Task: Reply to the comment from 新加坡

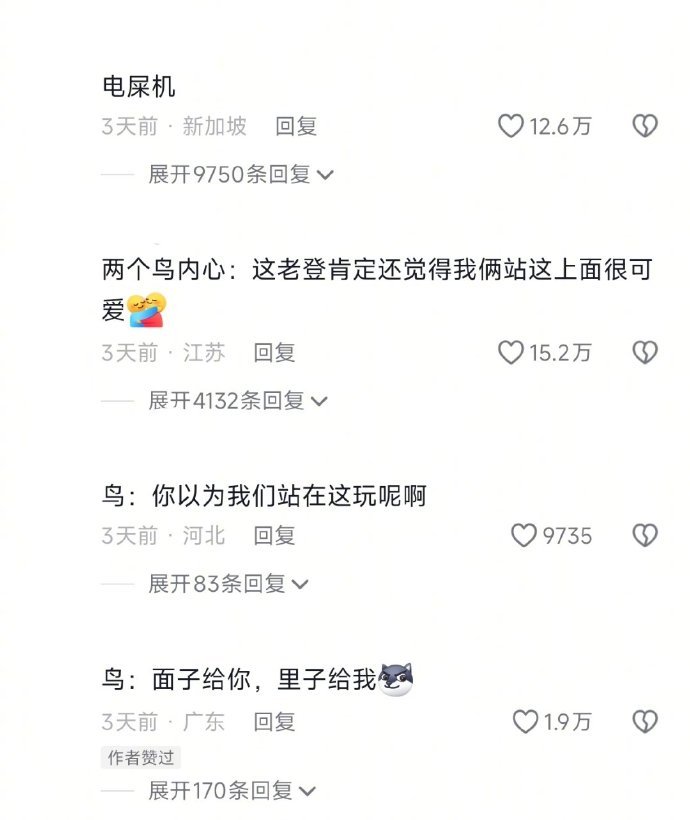Action: point(296,127)
